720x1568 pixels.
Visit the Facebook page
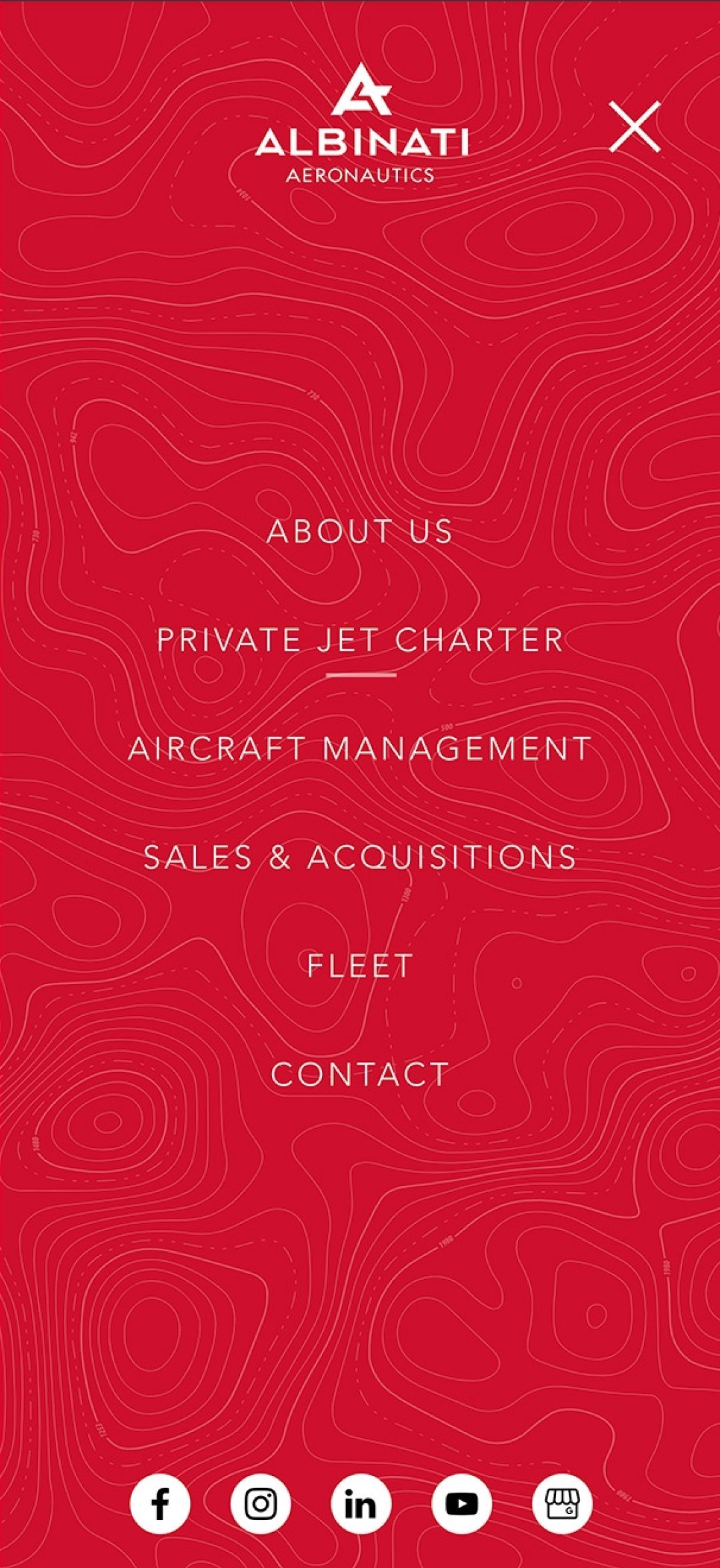[160, 1503]
